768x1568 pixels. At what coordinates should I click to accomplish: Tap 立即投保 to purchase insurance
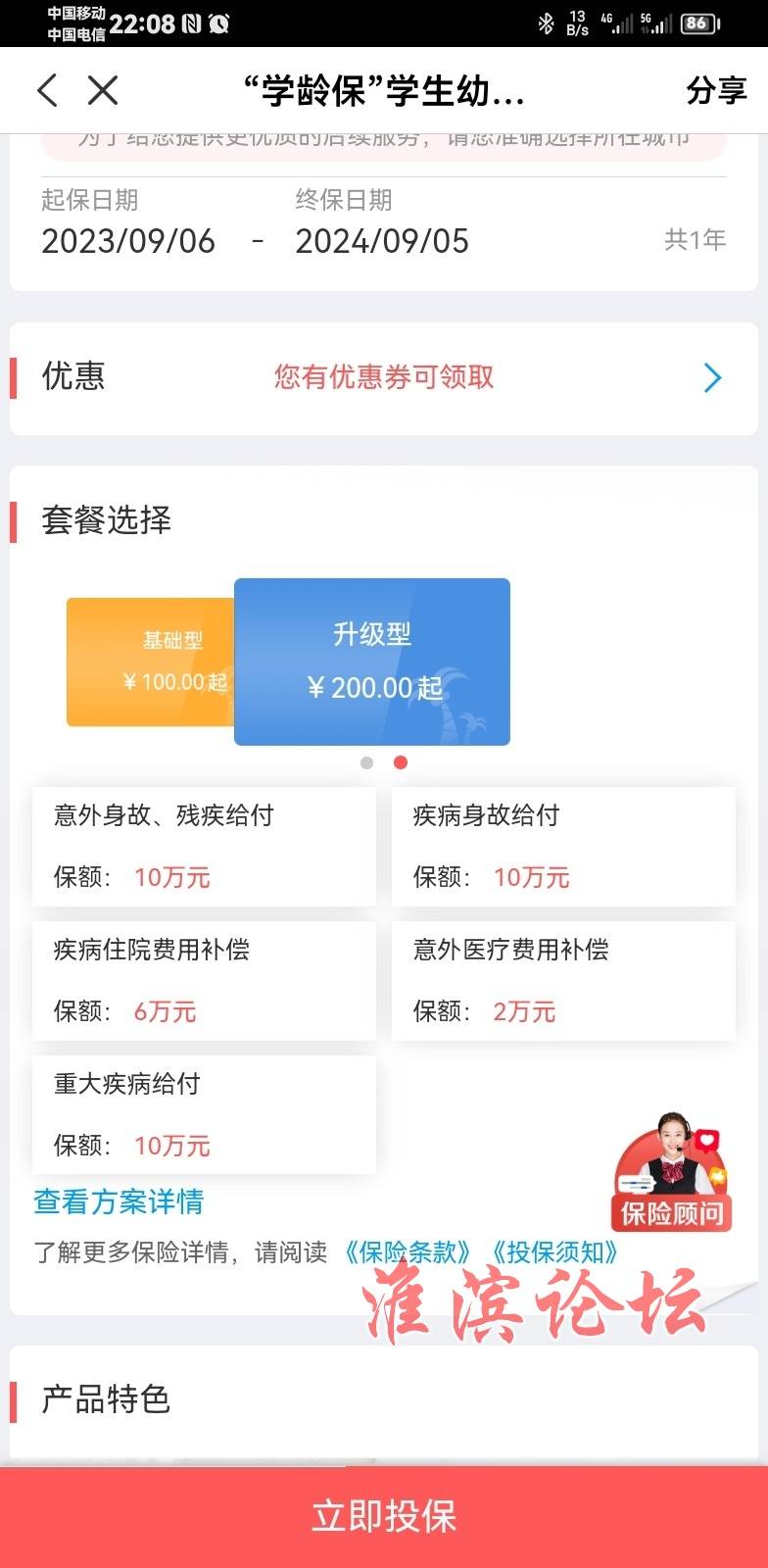tap(384, 1516)
